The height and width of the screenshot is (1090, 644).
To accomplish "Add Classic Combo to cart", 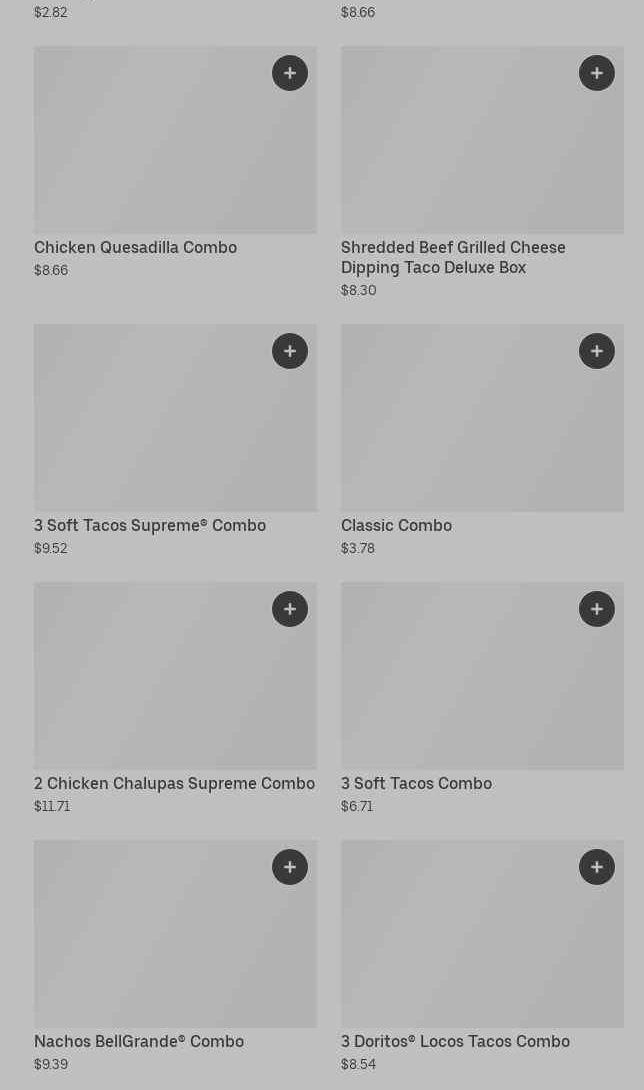I will point(597,351).
